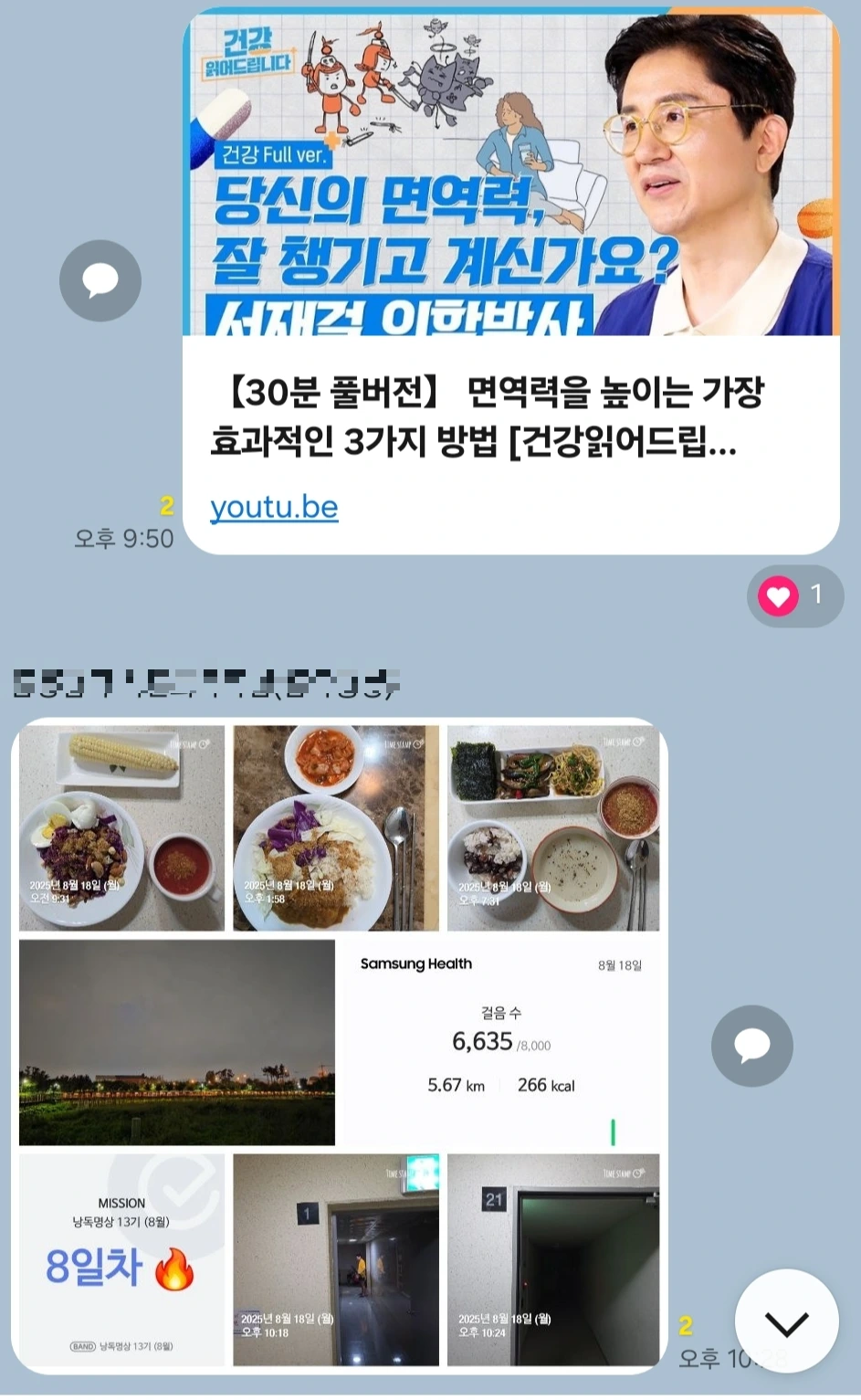Jump to the latest message with the down arrow
Screen dimensions: 861x1400
(x=786, y=1321)
